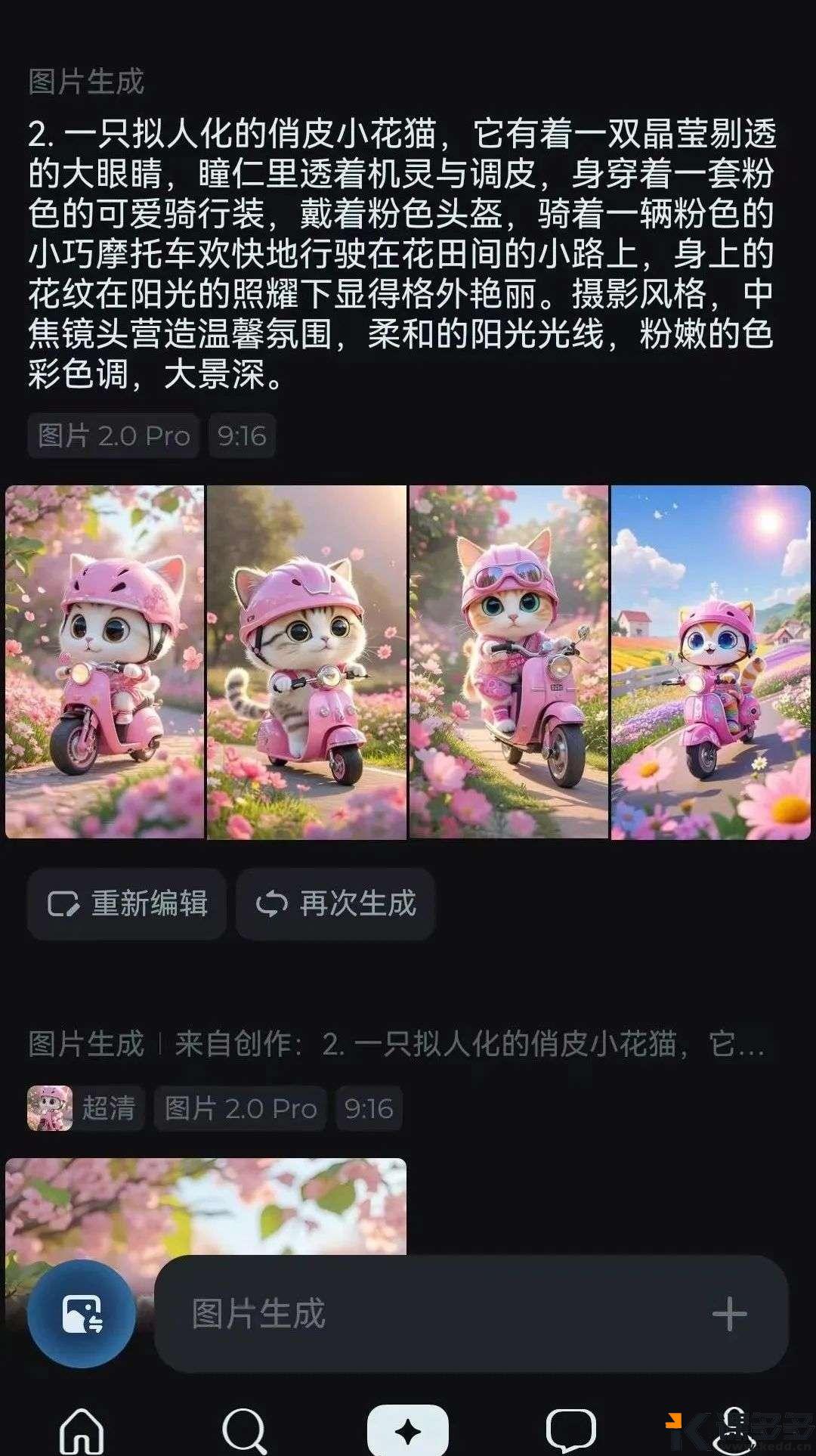Open the search tab
This screenshot has width=816, height=1456.
244,1430
